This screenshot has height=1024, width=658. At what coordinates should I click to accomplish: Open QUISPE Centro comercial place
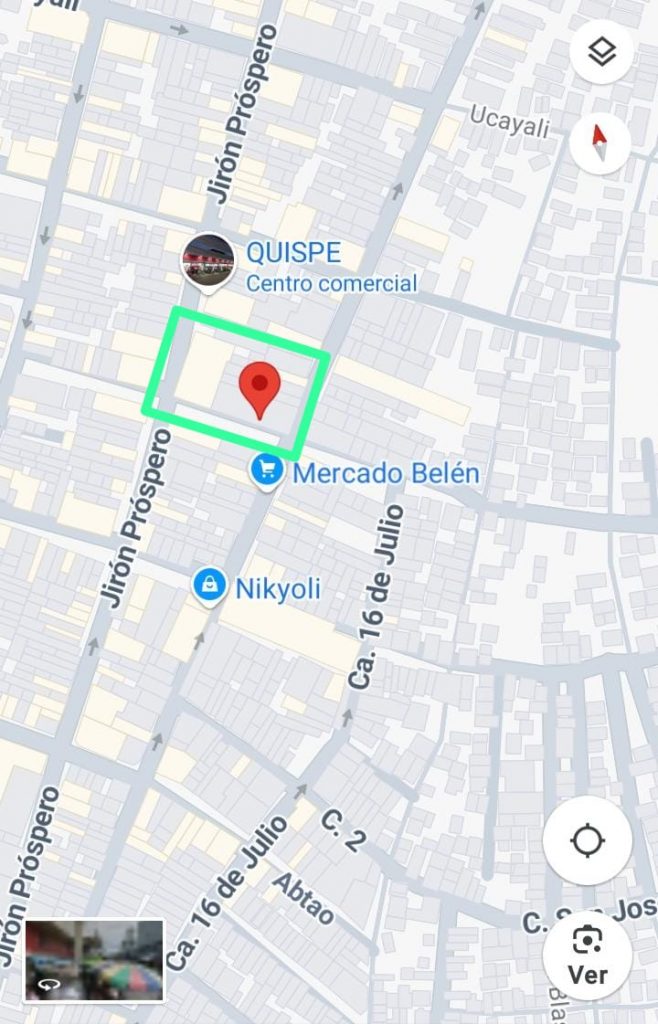click(x=208, y=260)
